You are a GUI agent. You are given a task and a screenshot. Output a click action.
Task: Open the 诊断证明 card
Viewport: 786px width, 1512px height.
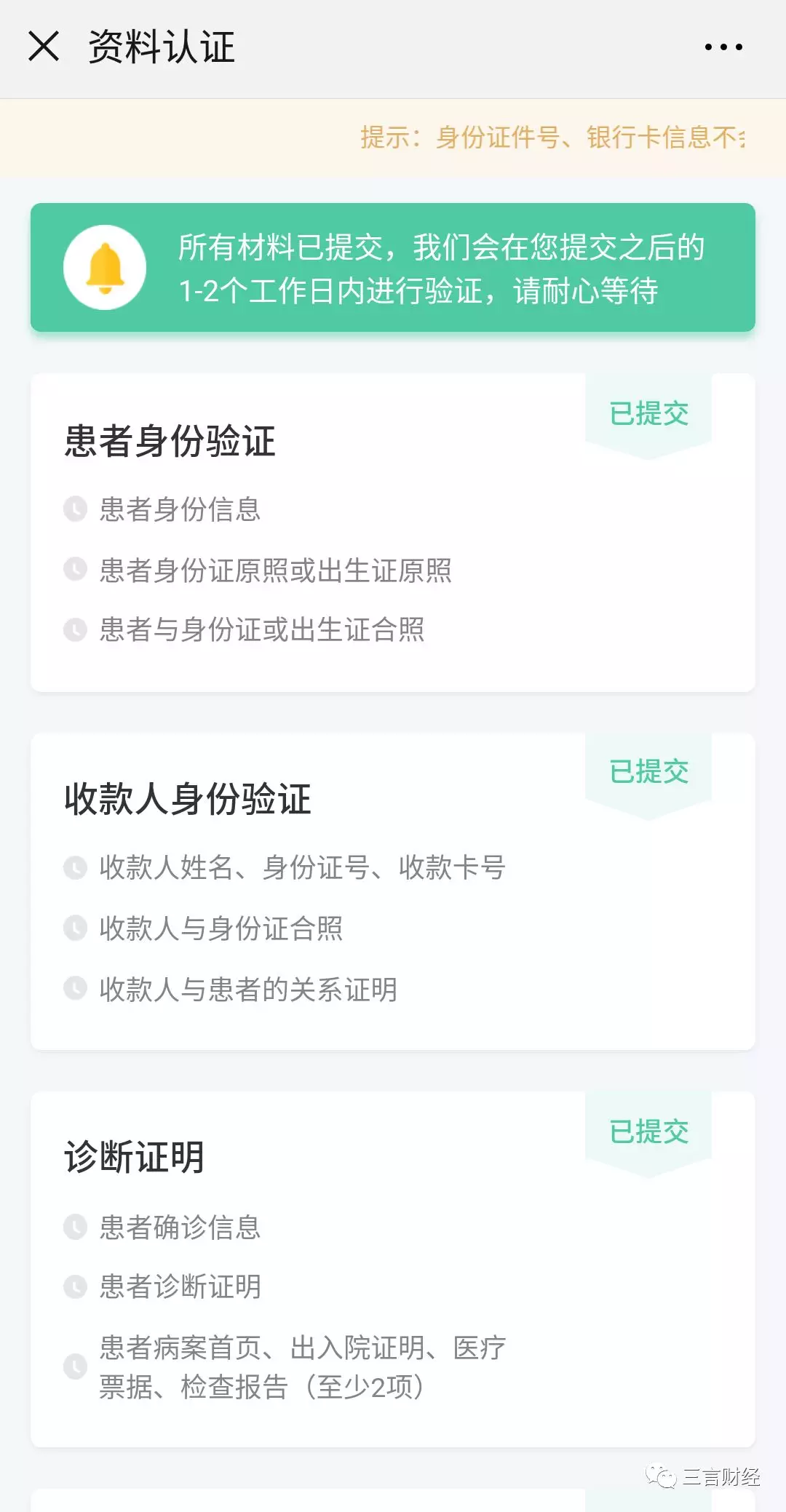pos(393,1269)
